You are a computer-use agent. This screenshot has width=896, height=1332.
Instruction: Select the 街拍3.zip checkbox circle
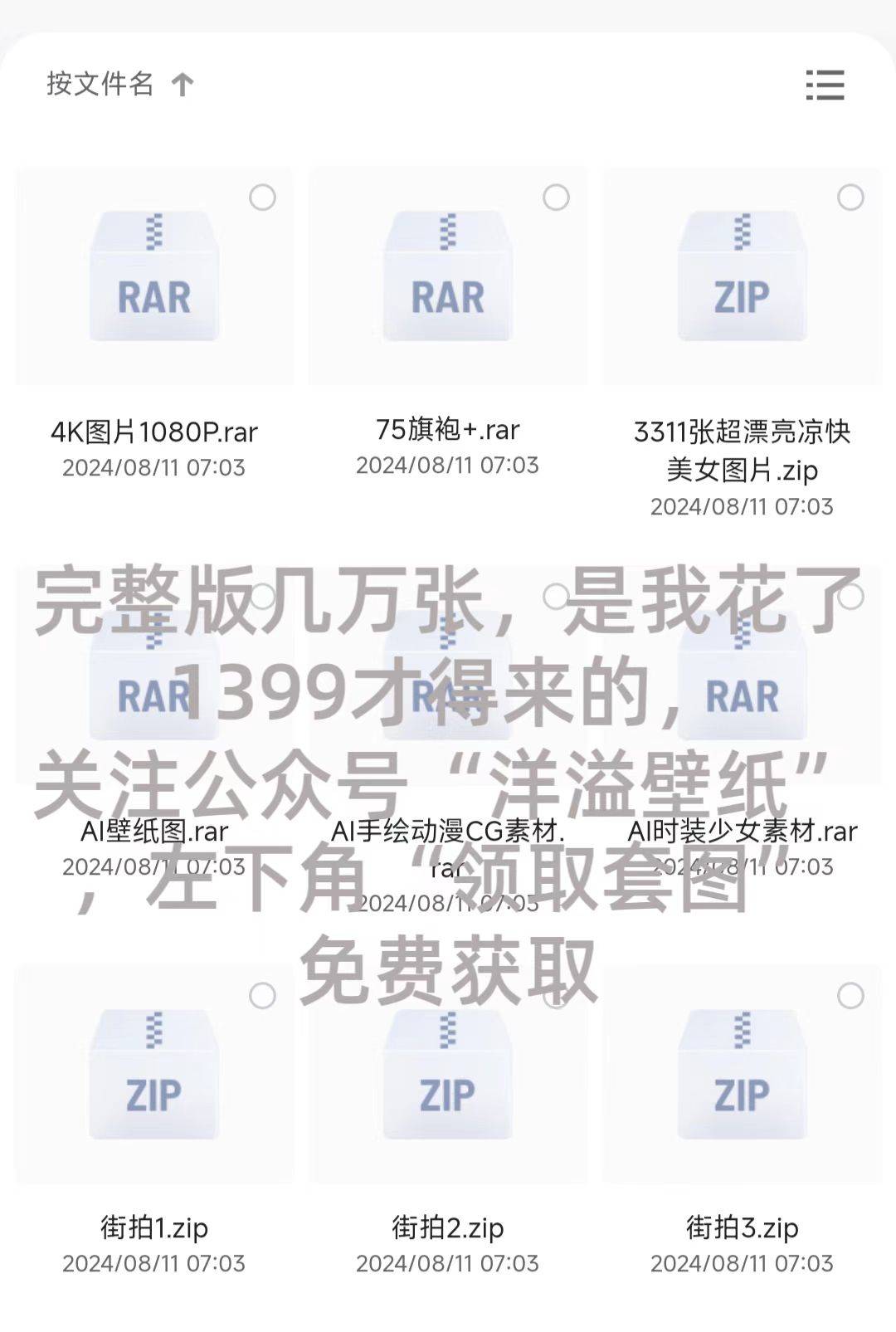[850, 995]
